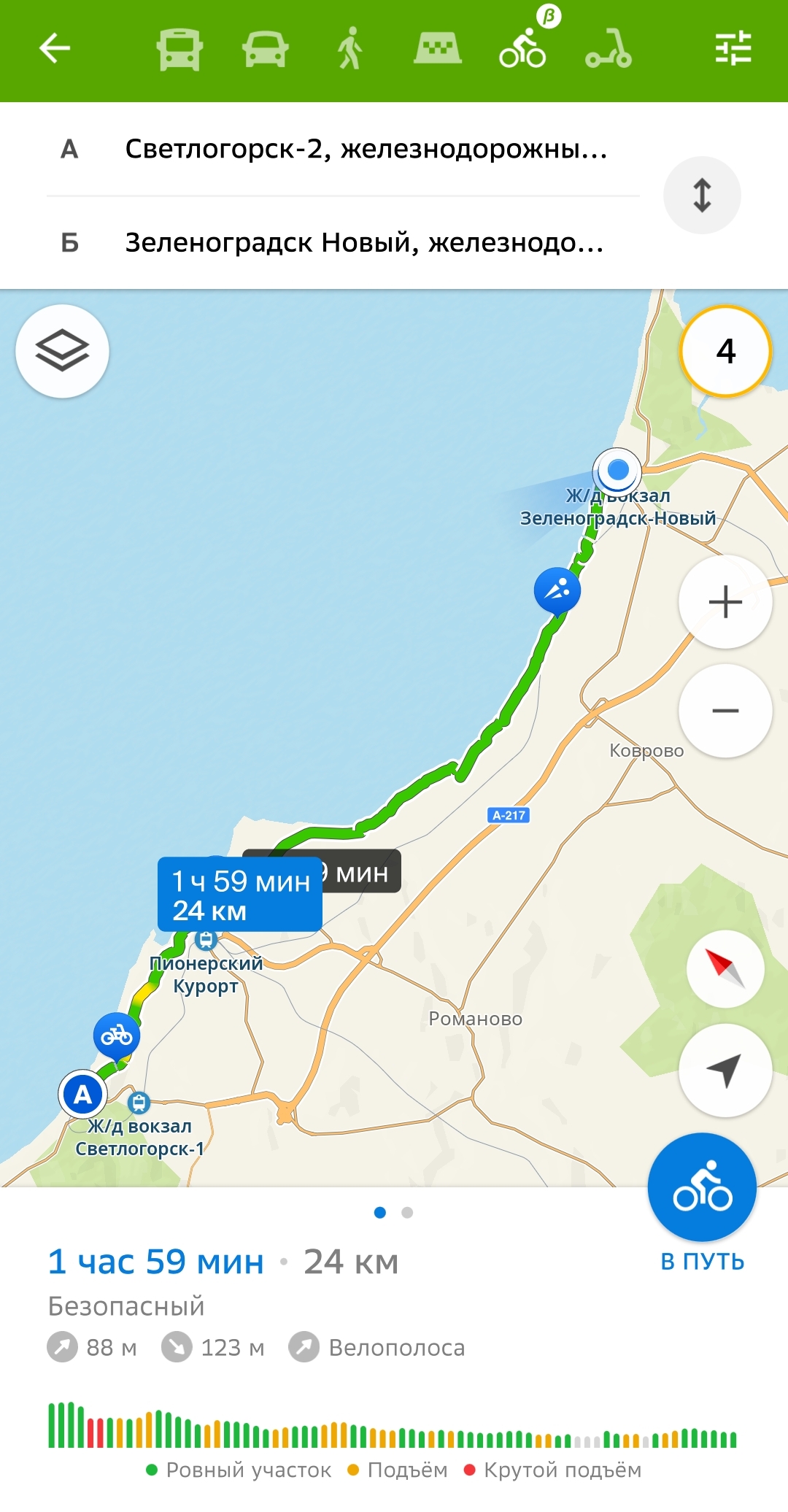The width and height of the screenshot is (788, 1512).
Task: Switch to scooter route mode
Action: [x=609, y=49]
